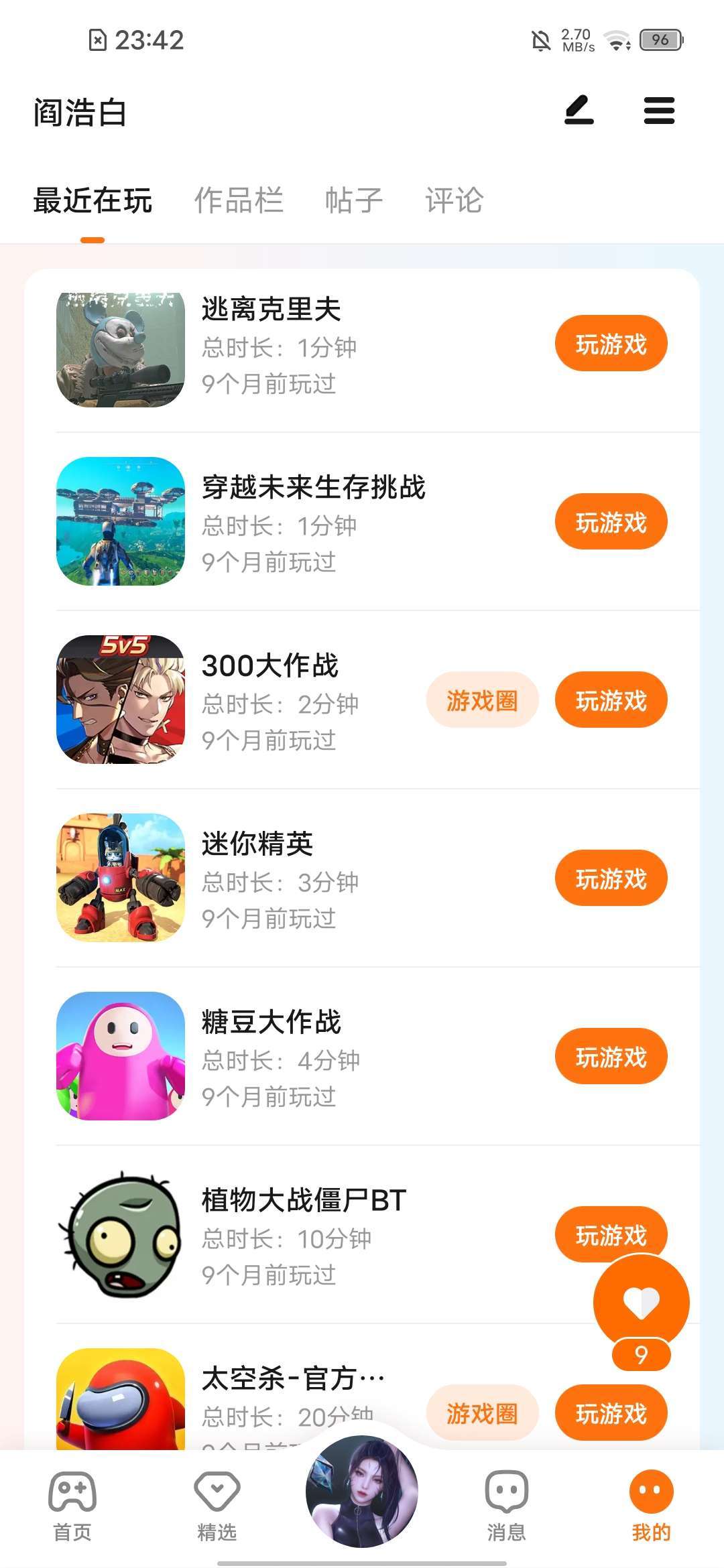Tap 玩游戏 for 太空杀

coord(611,1414)
